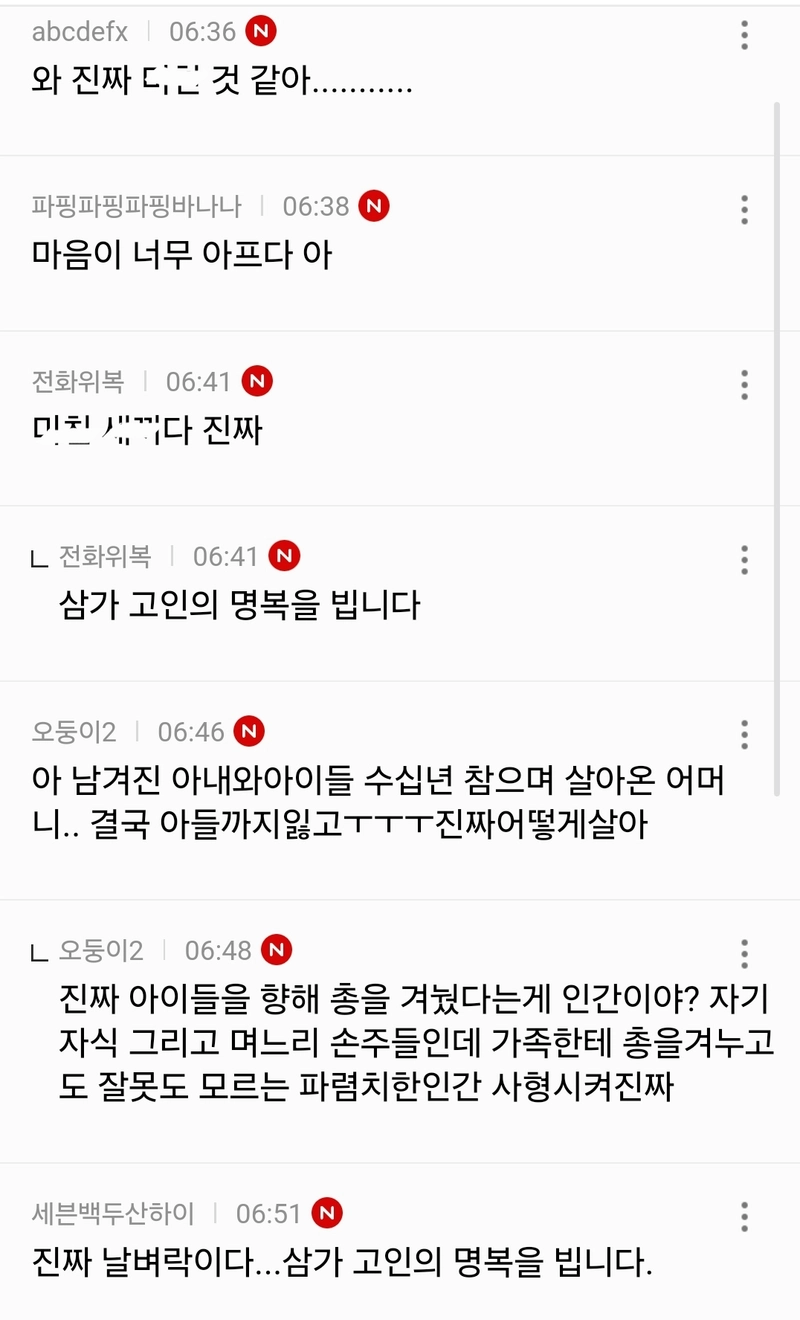Open options for 파핑파핑파핑바나나's comment
Image resolution: width=800 pixels, height=1320 pixels.
tap(744, 210)
